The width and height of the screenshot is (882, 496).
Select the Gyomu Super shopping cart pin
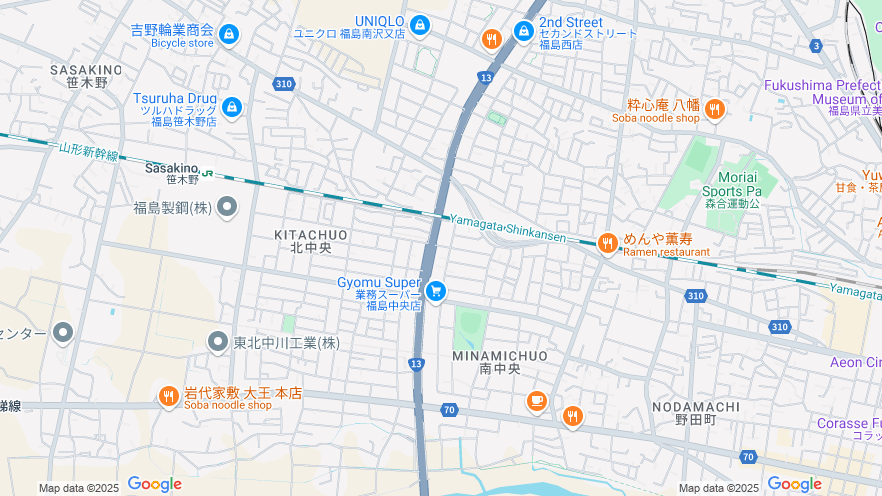point(435,291)
